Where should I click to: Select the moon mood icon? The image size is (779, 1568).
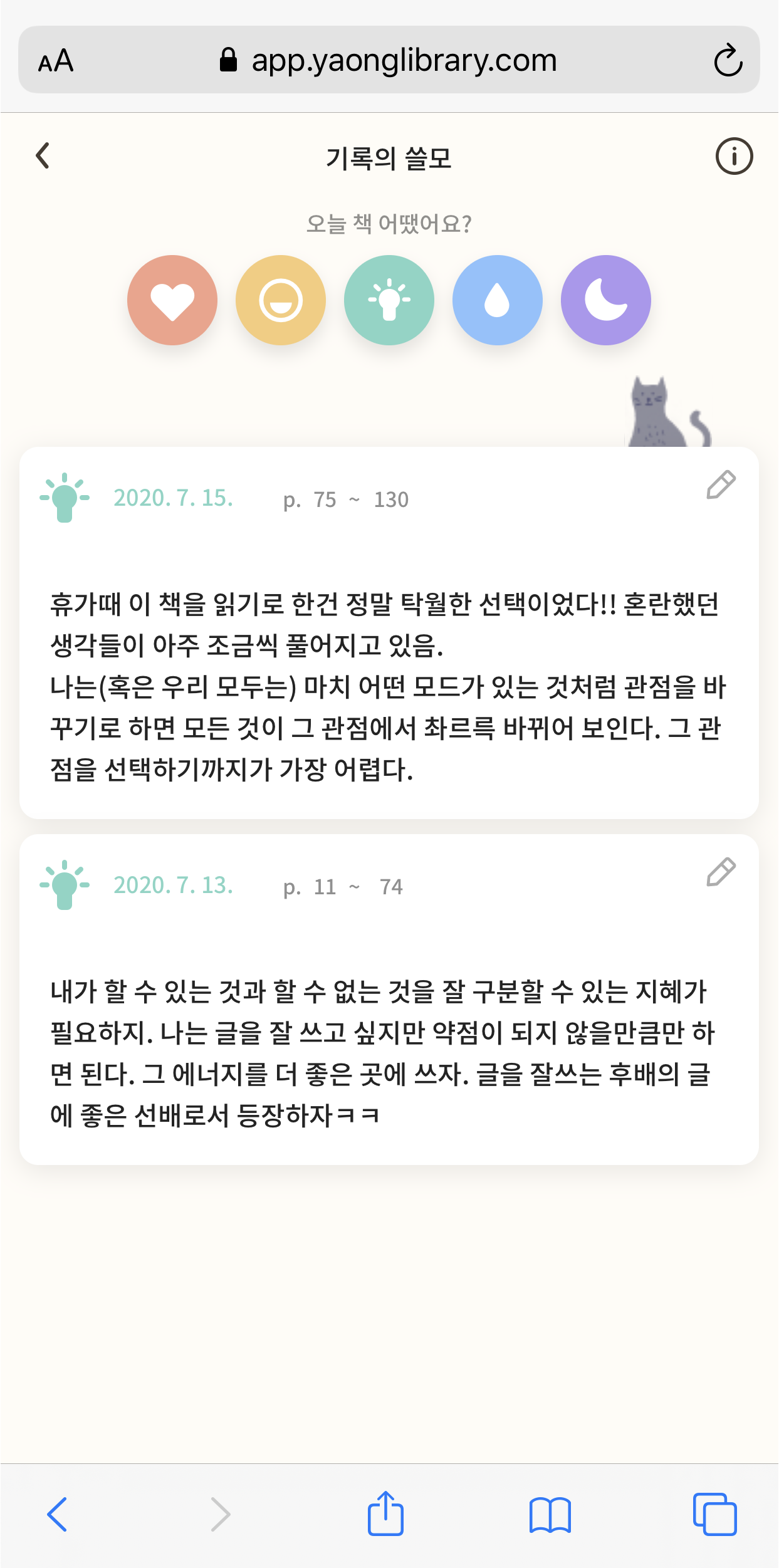pyautogui.click(x=605, y=300)
